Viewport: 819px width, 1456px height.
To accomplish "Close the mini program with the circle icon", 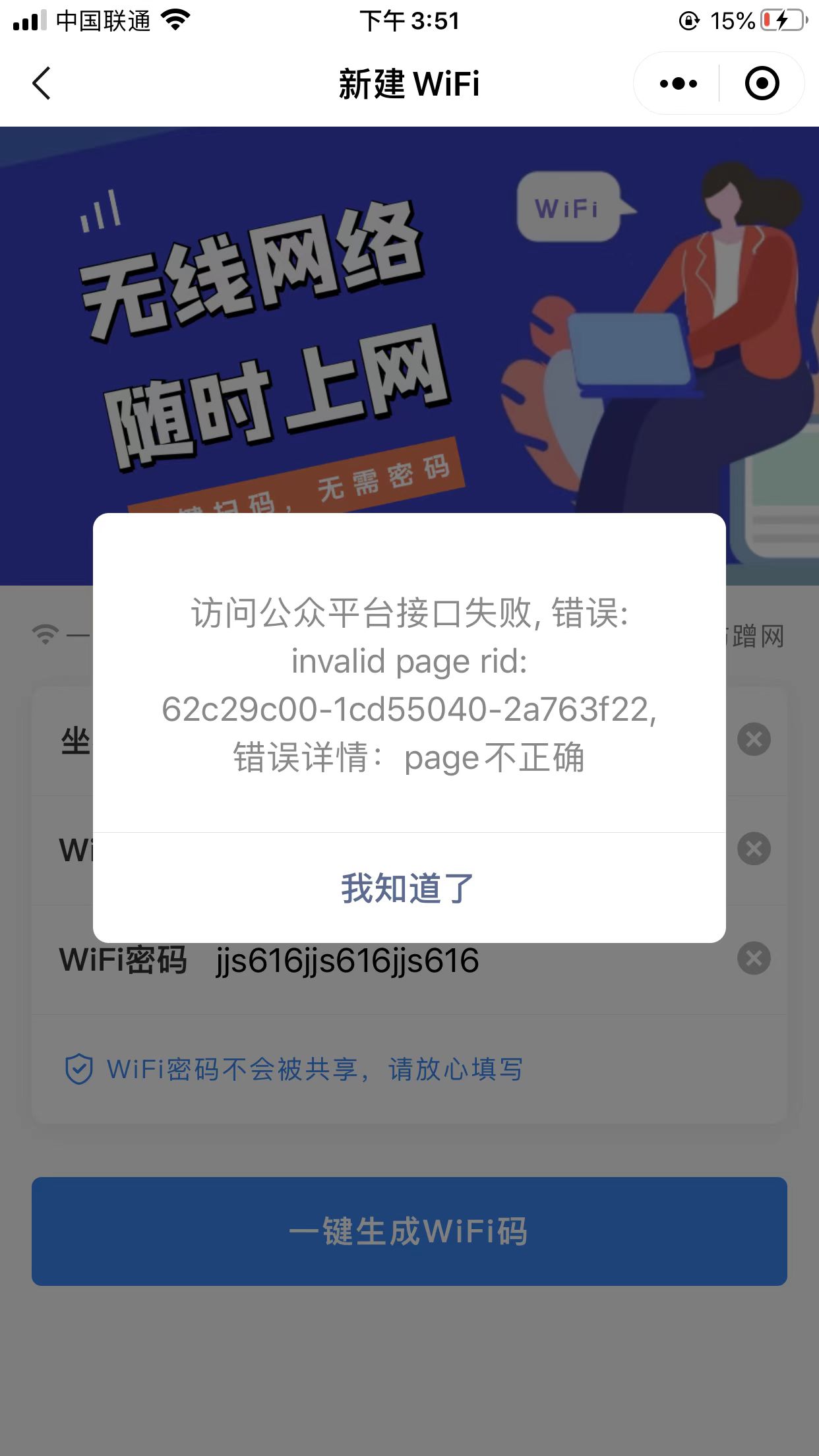I will click(762, 84).
